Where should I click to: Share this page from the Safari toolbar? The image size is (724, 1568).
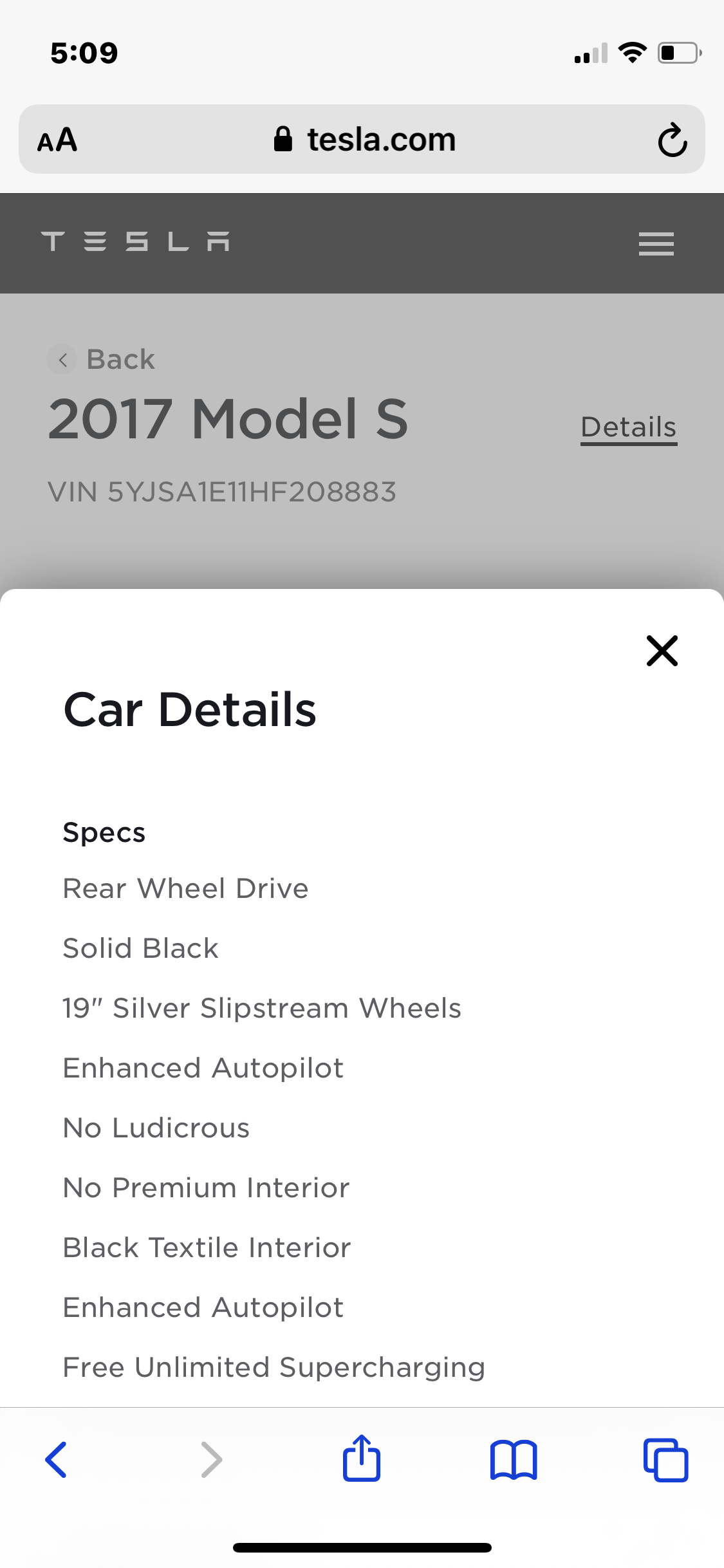pyautogui.click(x=361, y=1459)
